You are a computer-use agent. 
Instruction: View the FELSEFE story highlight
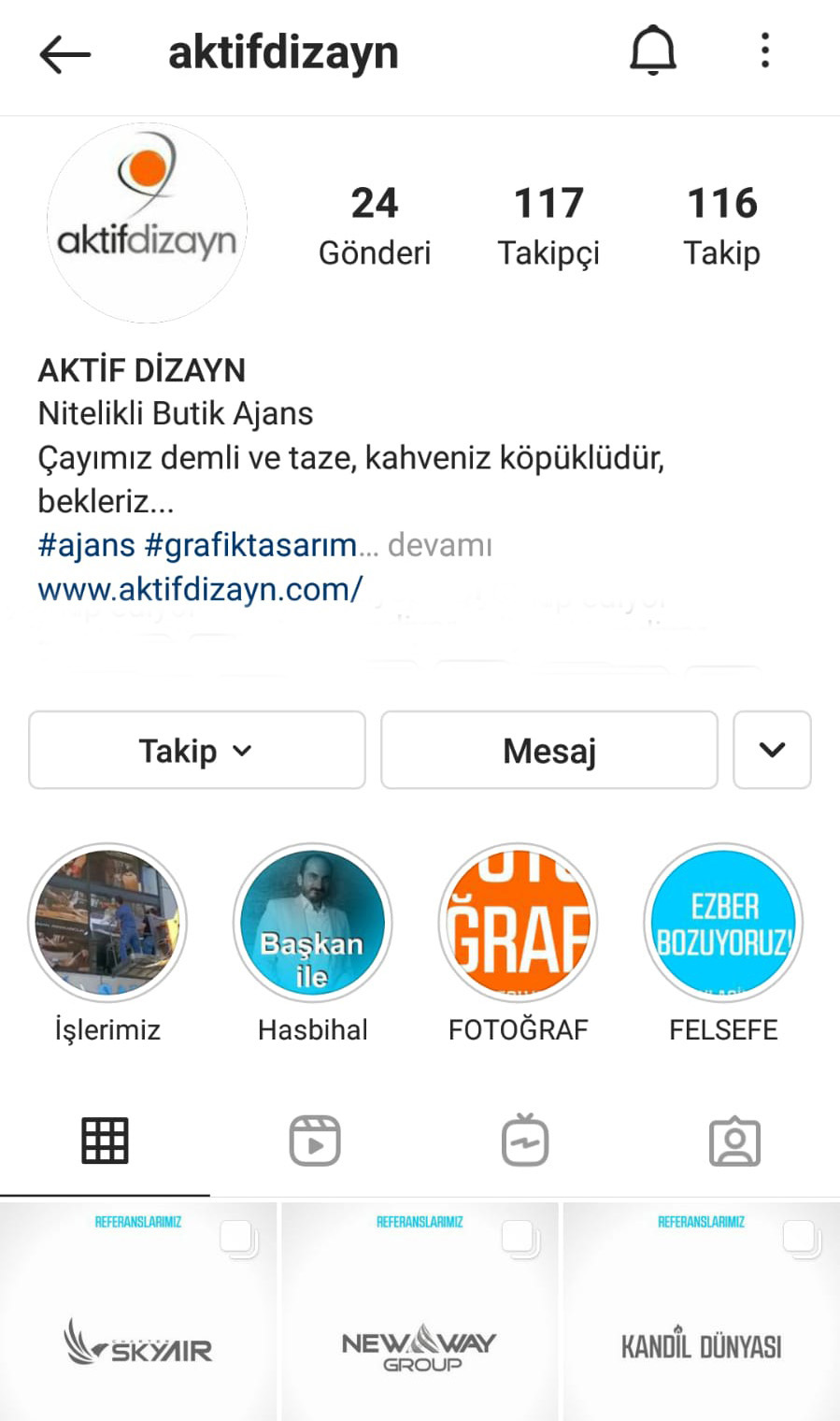[x=723, y=923]
